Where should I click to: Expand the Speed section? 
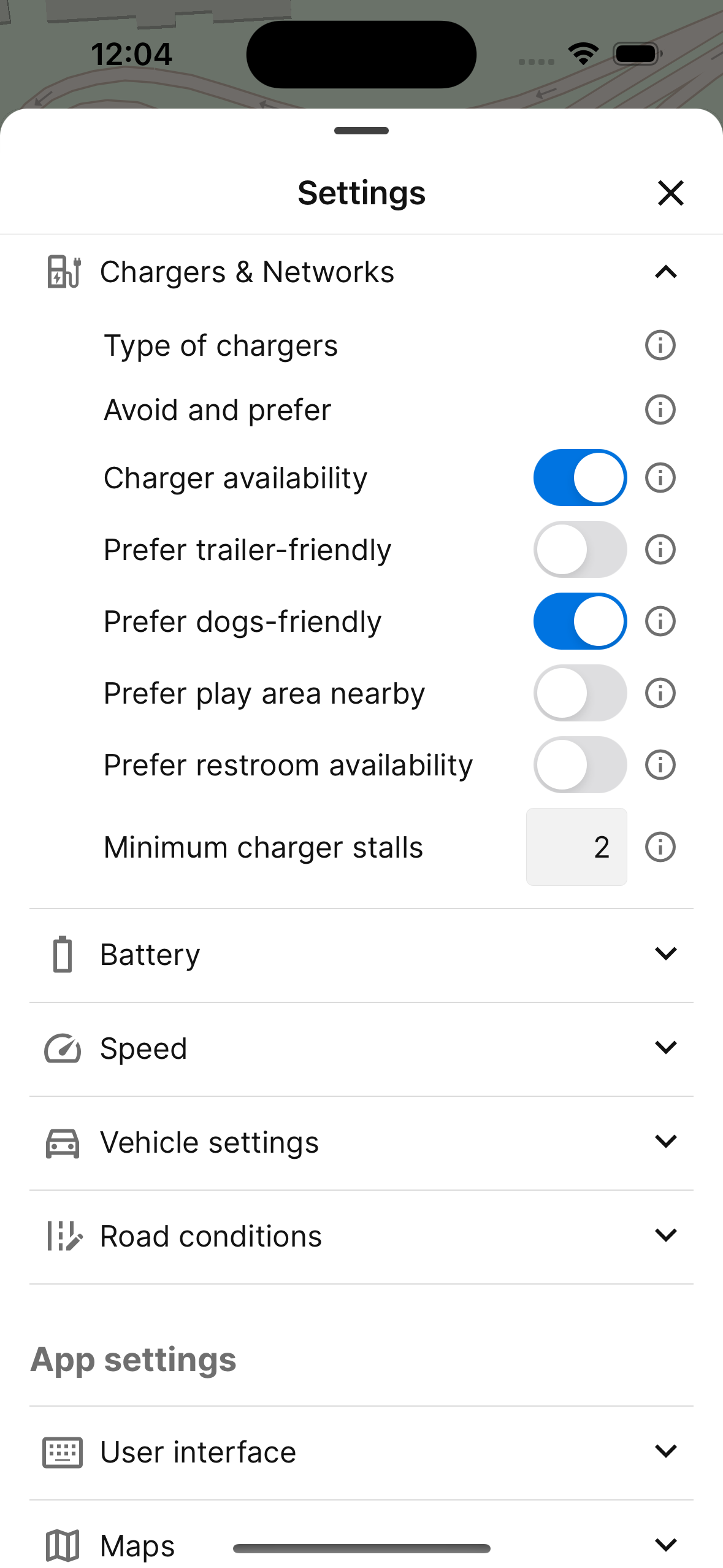click(x=361, y=1049)
